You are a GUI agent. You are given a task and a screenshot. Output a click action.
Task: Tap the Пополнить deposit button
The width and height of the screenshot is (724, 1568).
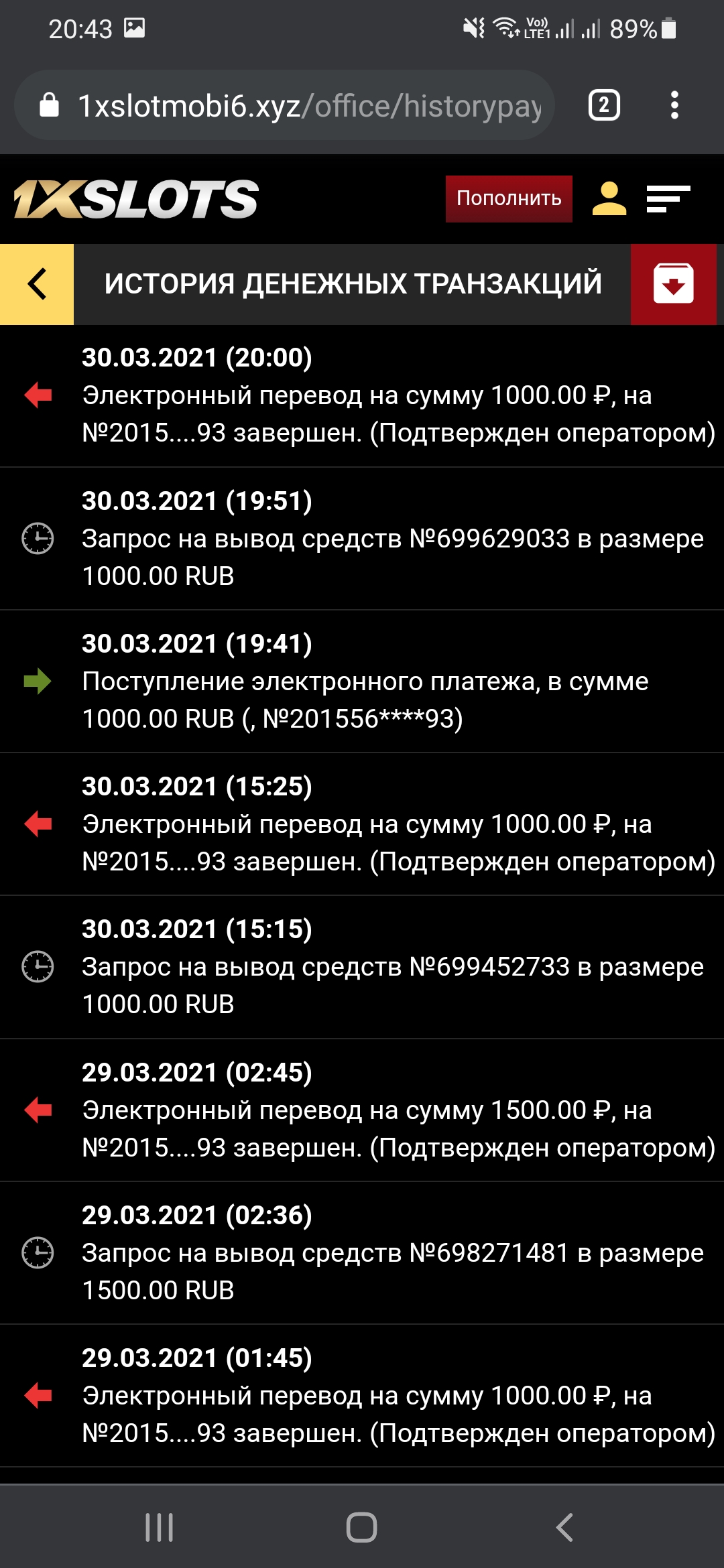click(509, 198)
